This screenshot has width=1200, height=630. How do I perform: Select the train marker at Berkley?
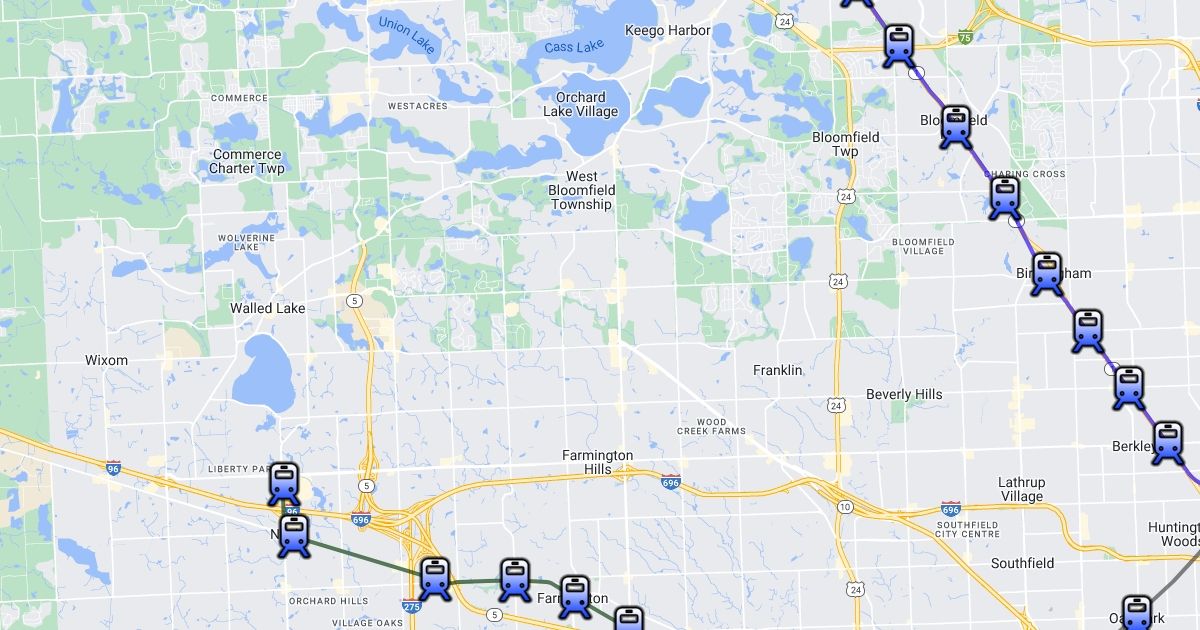1168,443
